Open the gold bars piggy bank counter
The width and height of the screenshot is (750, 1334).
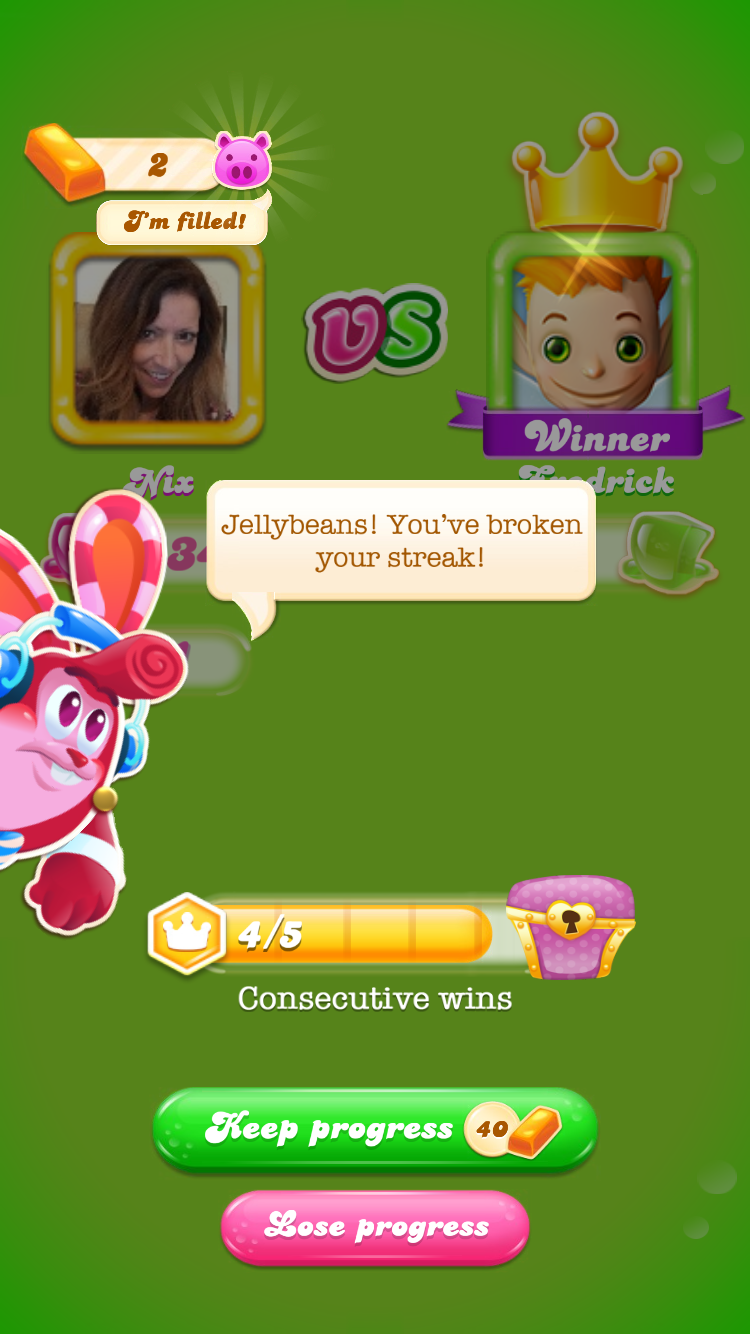(150, 165)
